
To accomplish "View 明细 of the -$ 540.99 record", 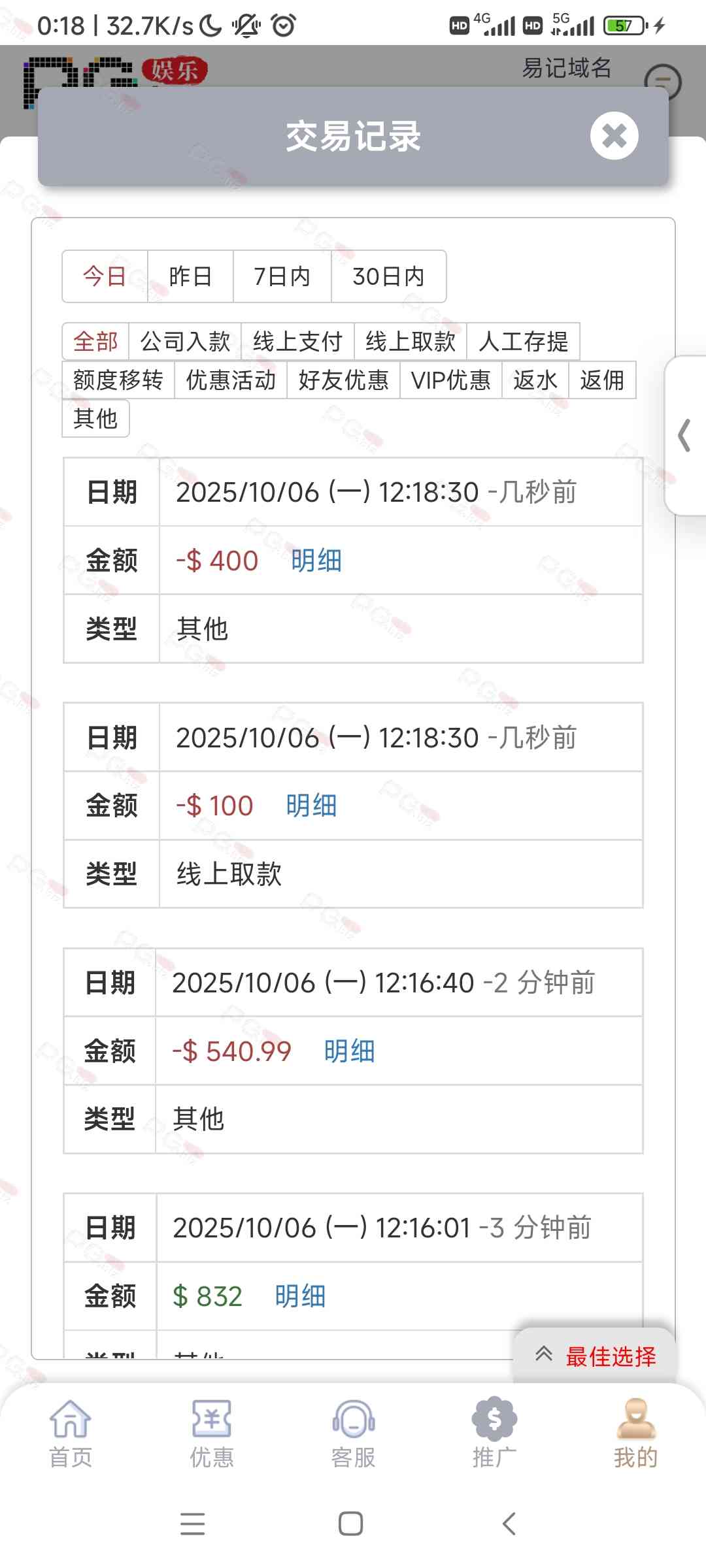I will click(x=349, y=1051).
